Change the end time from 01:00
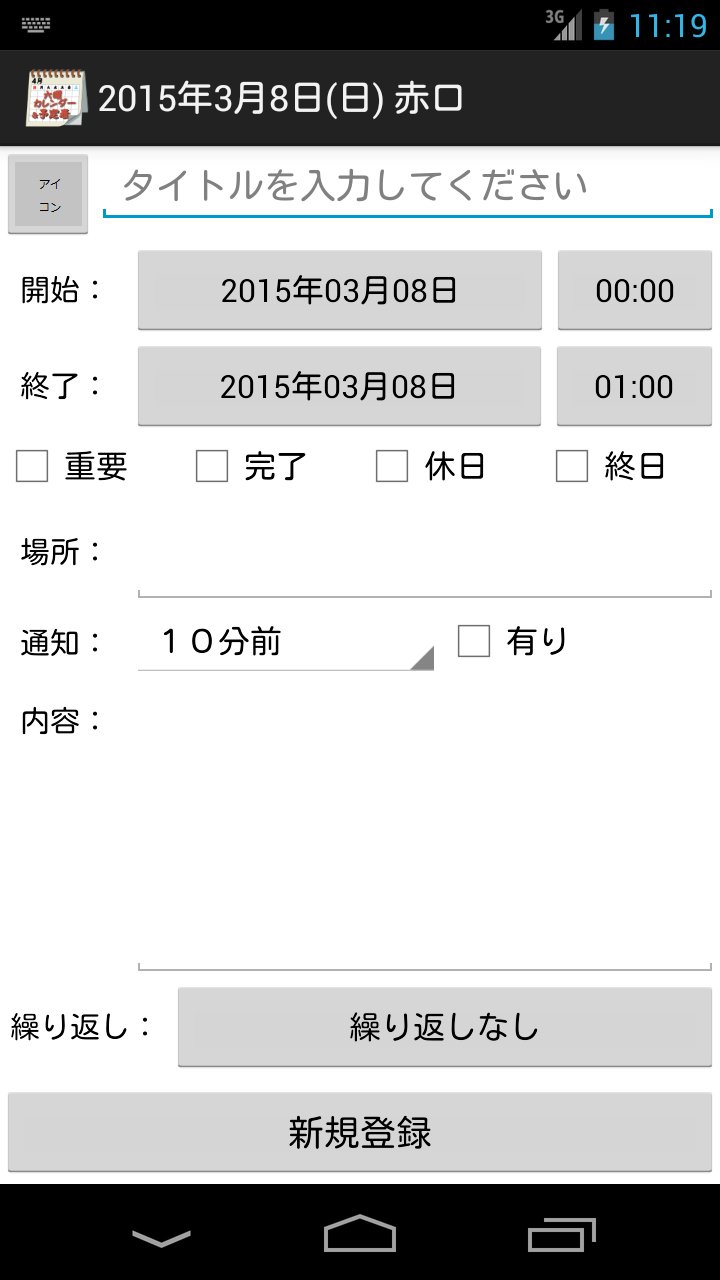This screenshot has height=1280, width=720. tap(634, 386)
